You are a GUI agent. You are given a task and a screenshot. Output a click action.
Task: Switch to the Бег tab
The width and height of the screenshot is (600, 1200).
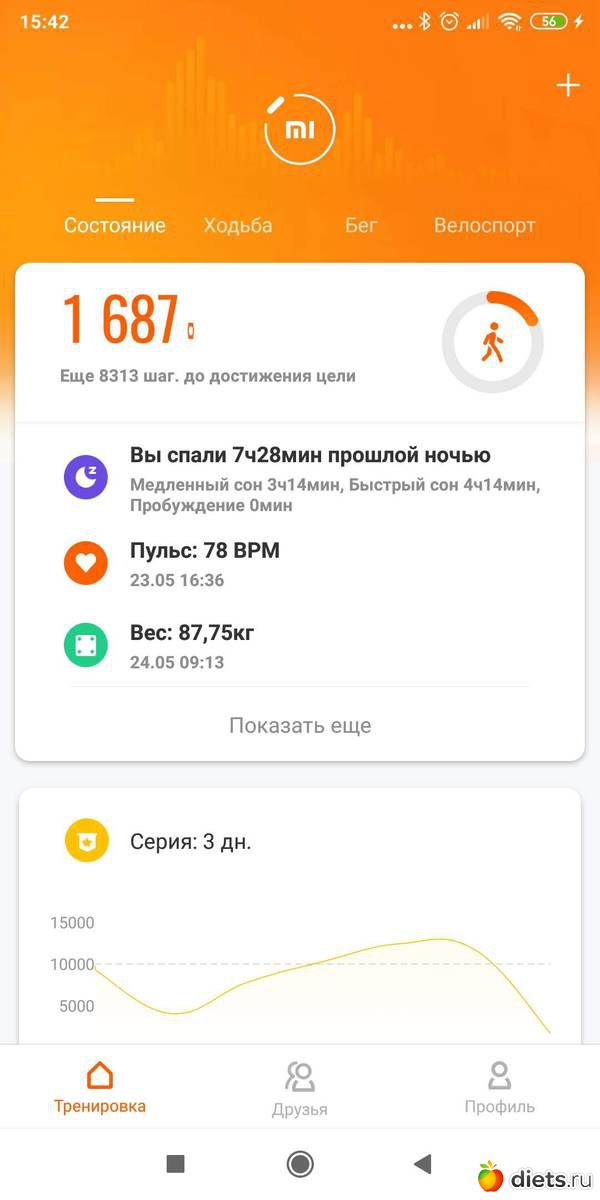(x=361, y=225)
